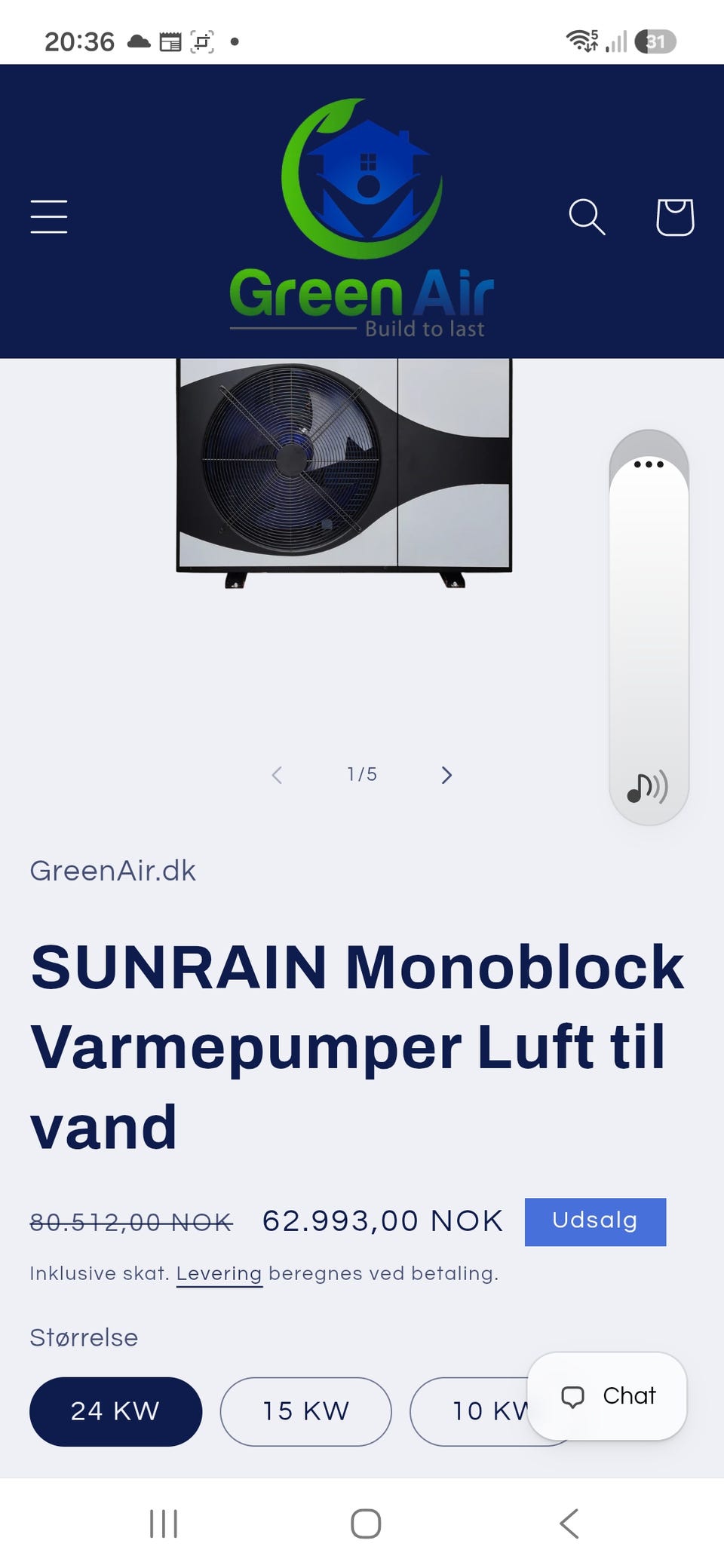Viewport: 724px width, 1568px height.
Task: Open recent apps from navigation bar
Action: coord(163,1524)
